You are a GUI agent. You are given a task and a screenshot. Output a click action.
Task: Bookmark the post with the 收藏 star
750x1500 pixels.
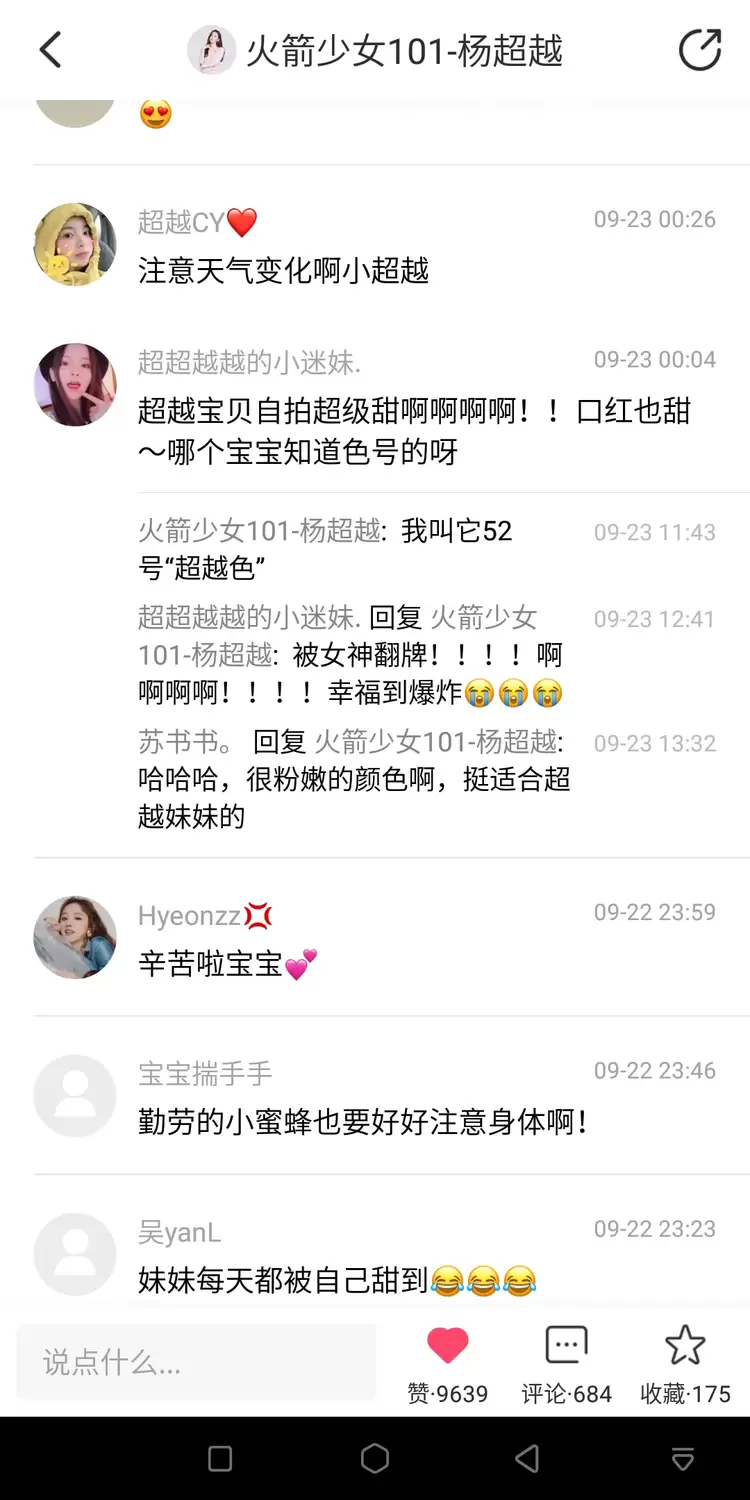click(x=685, y=1347)
